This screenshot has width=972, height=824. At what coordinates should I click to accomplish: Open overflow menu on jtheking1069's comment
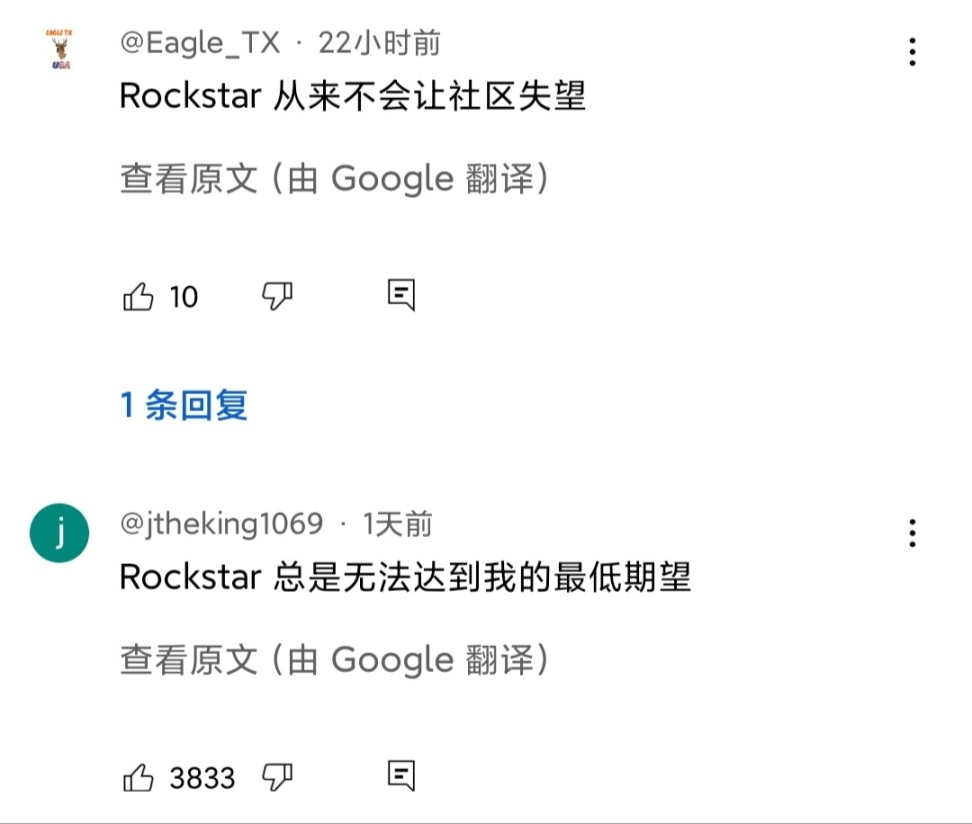pos(912,534)
